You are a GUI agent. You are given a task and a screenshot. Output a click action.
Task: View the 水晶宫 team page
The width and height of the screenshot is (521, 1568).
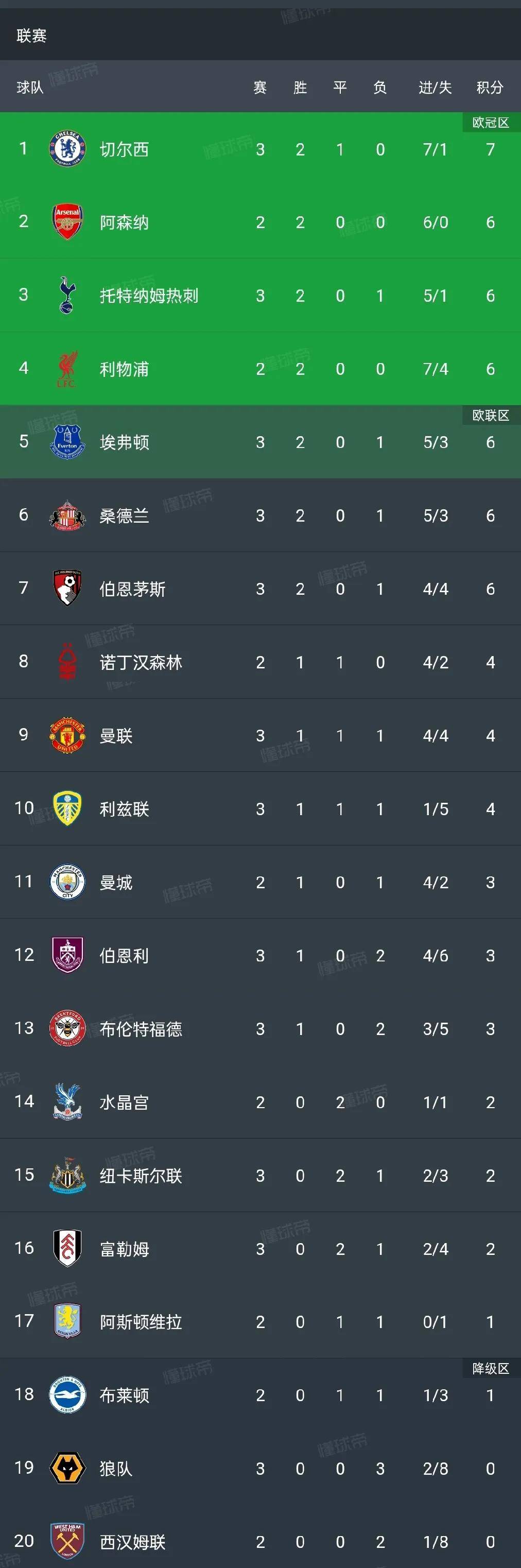pyautogui.click(x=124, y=1102)
